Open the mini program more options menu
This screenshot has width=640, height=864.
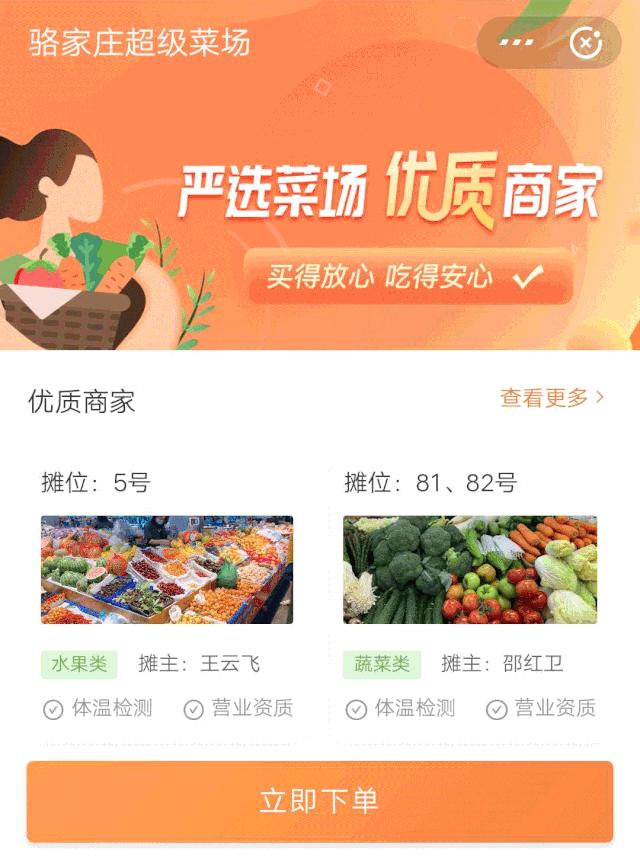coord(517,43)
